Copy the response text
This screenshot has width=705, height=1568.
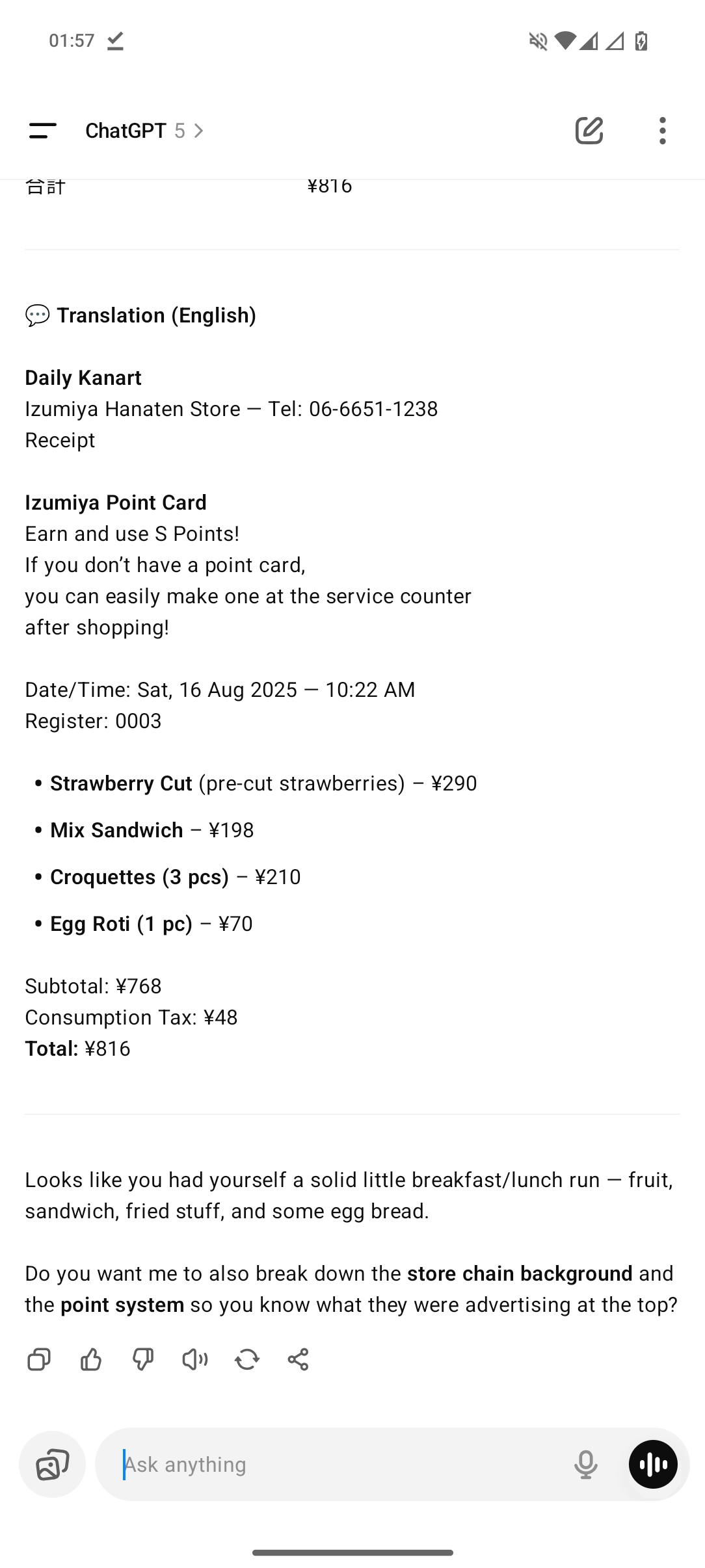[39, 1359]
